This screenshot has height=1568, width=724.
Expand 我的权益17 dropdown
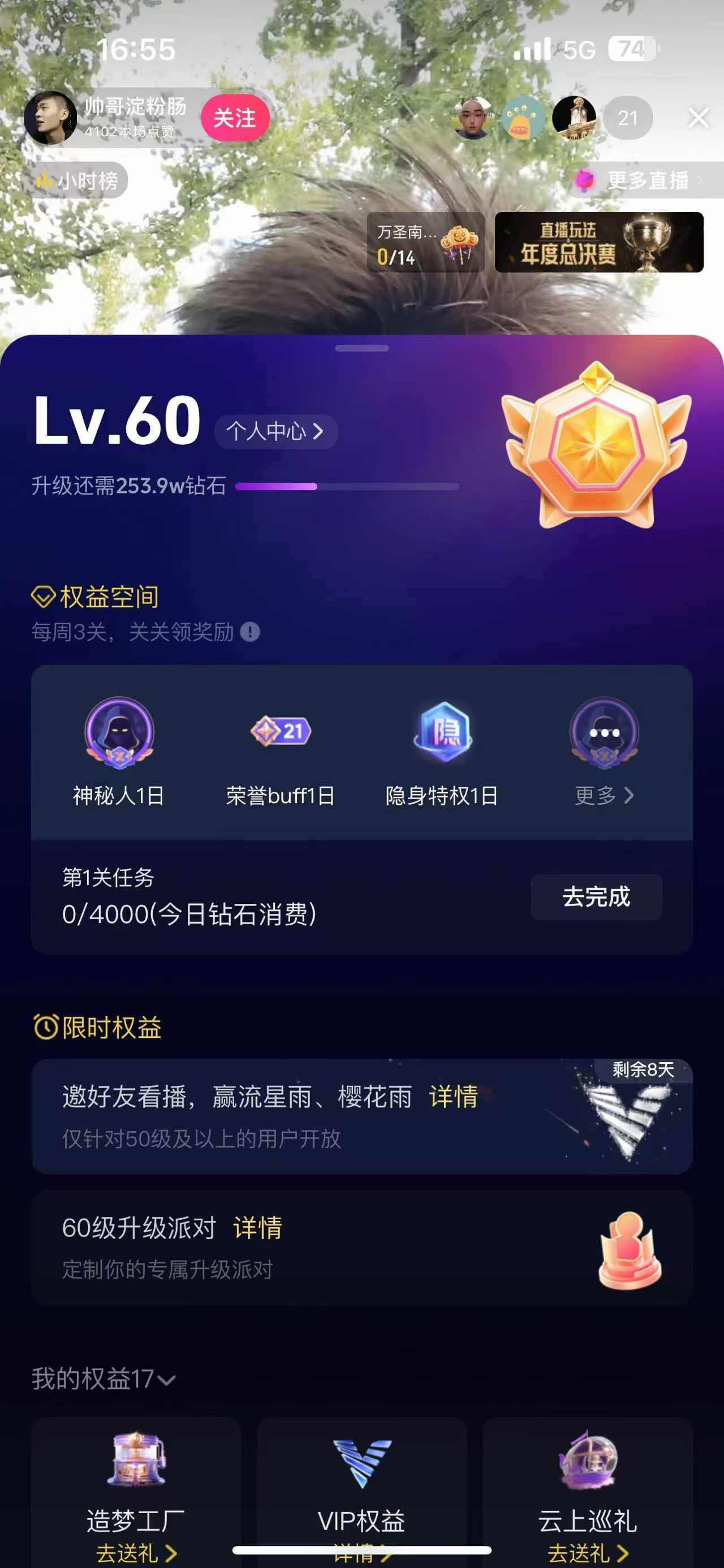click(x=104, y=1379)
